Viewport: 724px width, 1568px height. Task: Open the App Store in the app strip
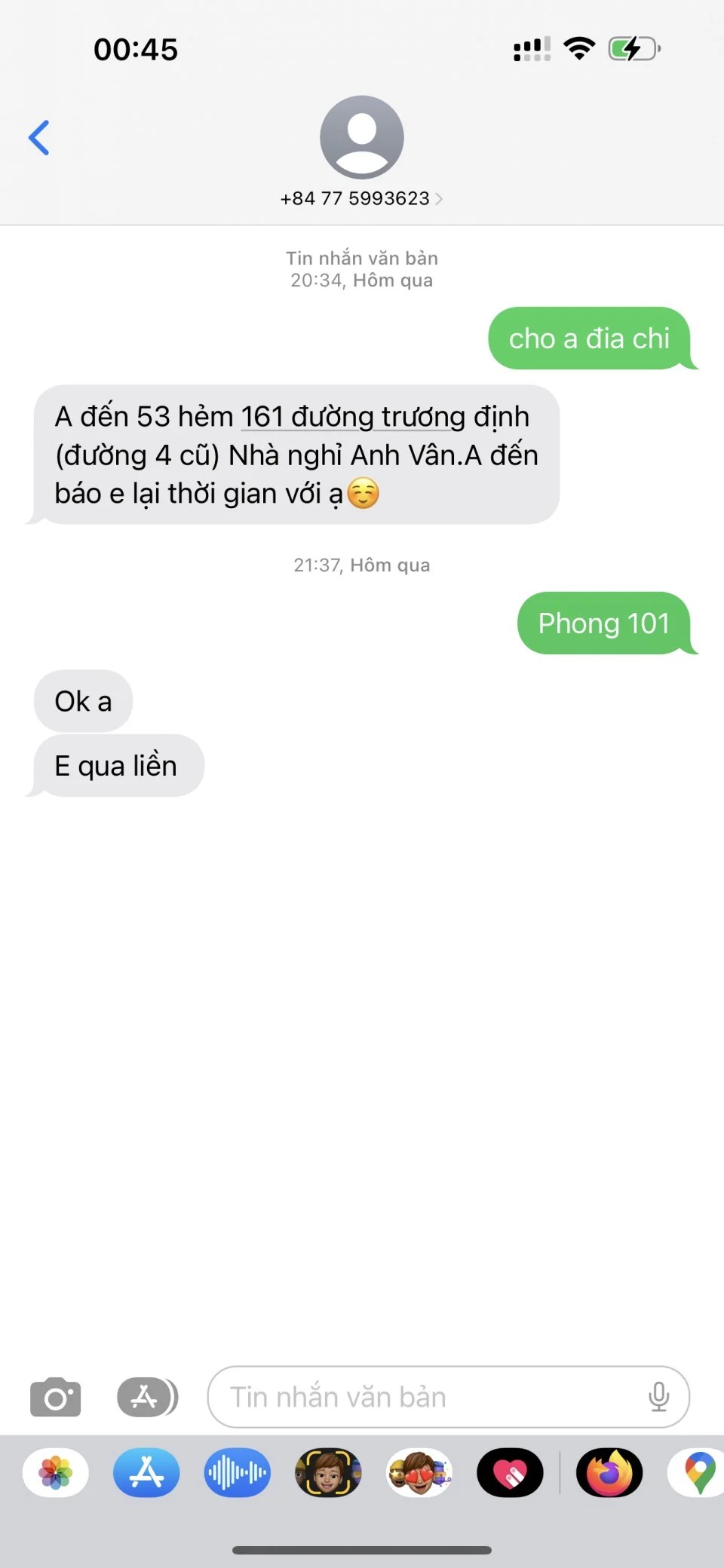point(146,1472)
